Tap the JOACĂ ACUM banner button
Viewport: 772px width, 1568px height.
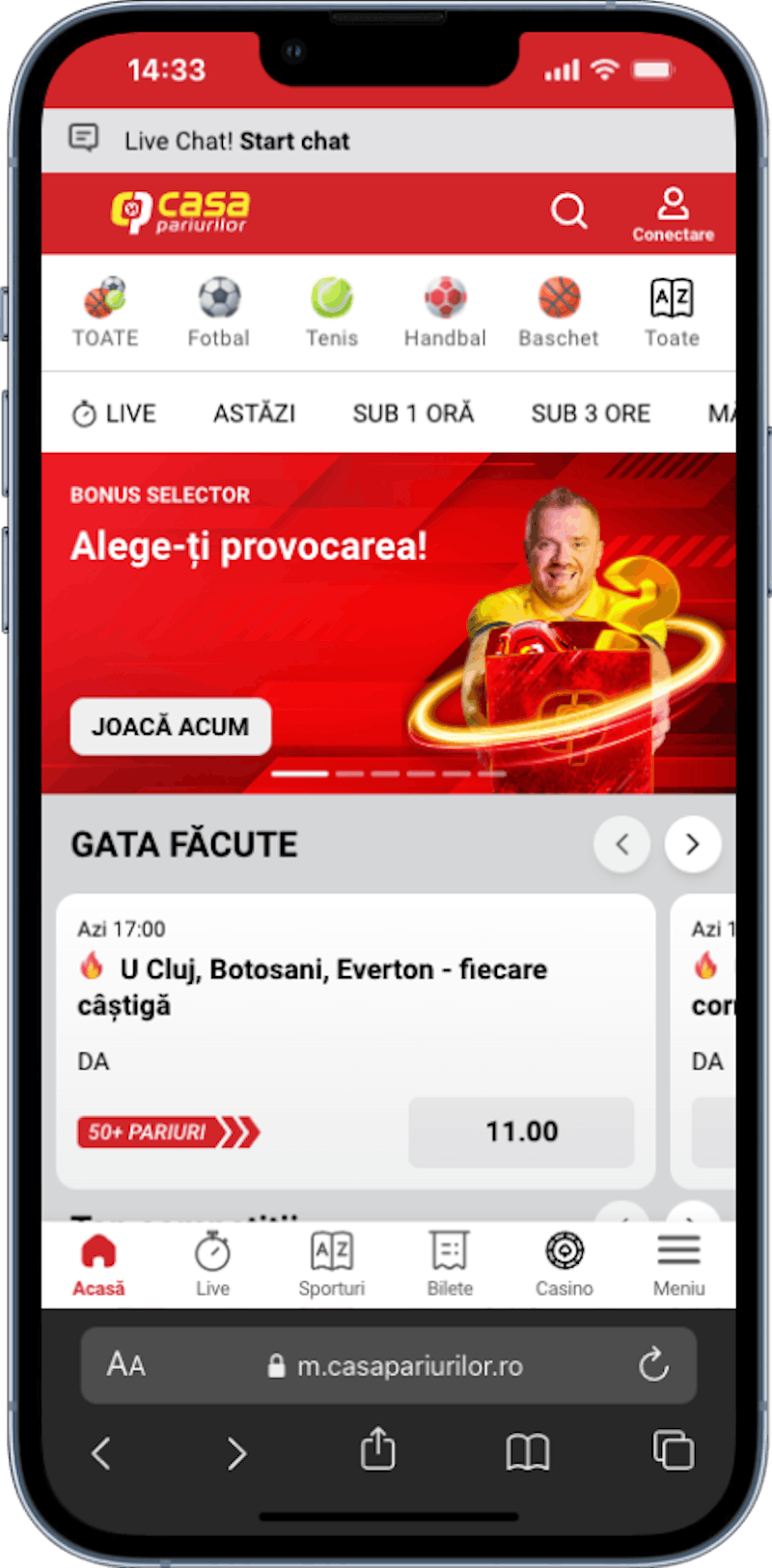pyautogui.click(x=171, y=726)
